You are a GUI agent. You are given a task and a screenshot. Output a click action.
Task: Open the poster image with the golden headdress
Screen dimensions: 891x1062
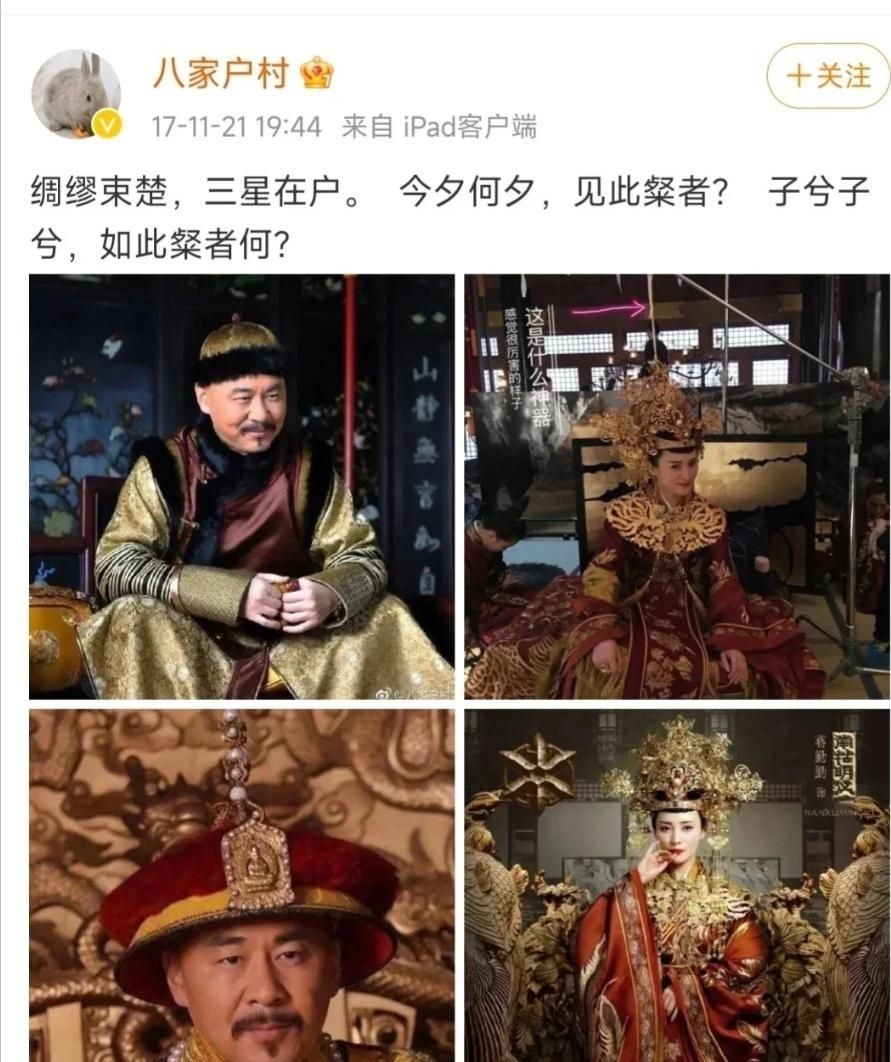[x=676, y=885]
